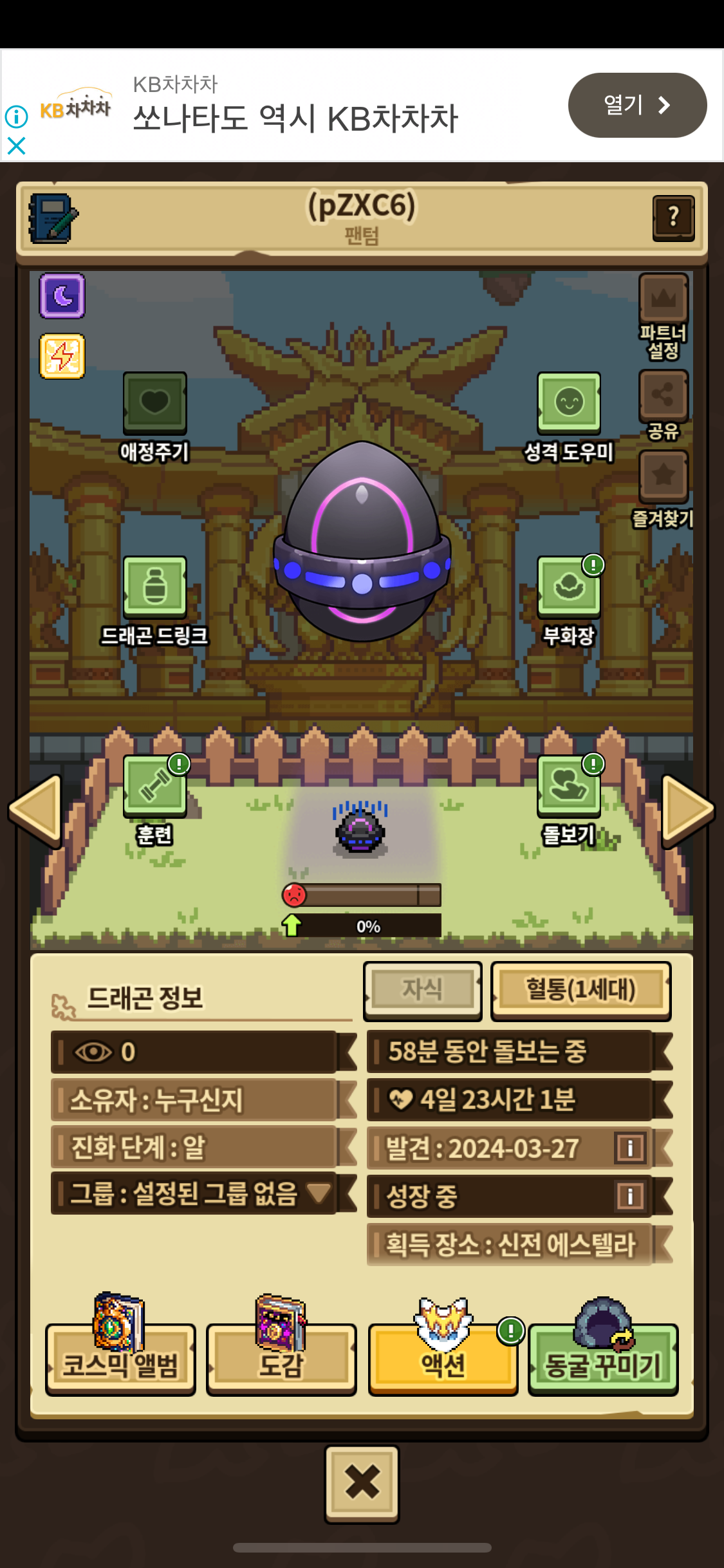Screen dimensions: 724x1568
Task: Open the 돌보기 care menu
Action: pyautogui.click(x=569, y=787)
